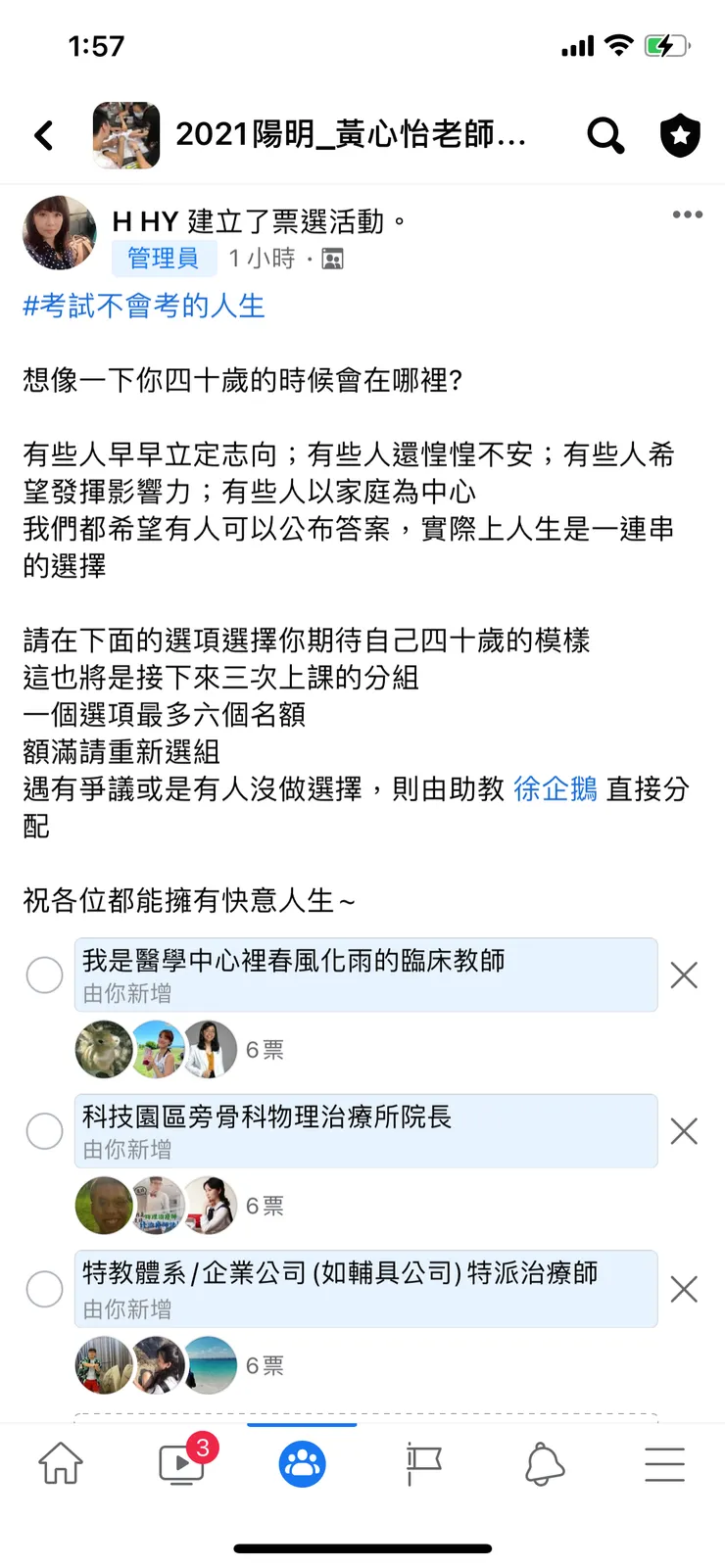Check notifications via the bell icon
Screen dimensions: 725x1568
click(x=545, y=1463)
